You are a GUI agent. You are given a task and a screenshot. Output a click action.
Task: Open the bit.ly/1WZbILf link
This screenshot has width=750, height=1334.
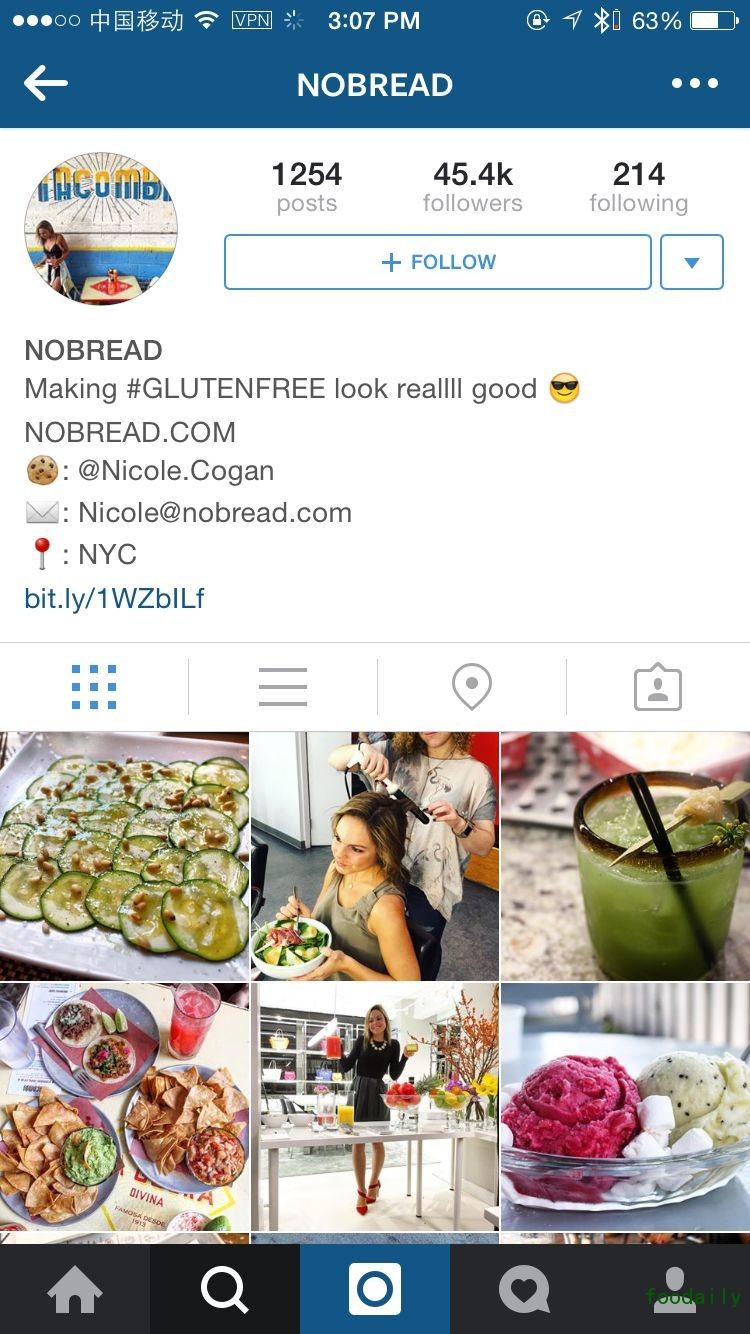point(114,598)
